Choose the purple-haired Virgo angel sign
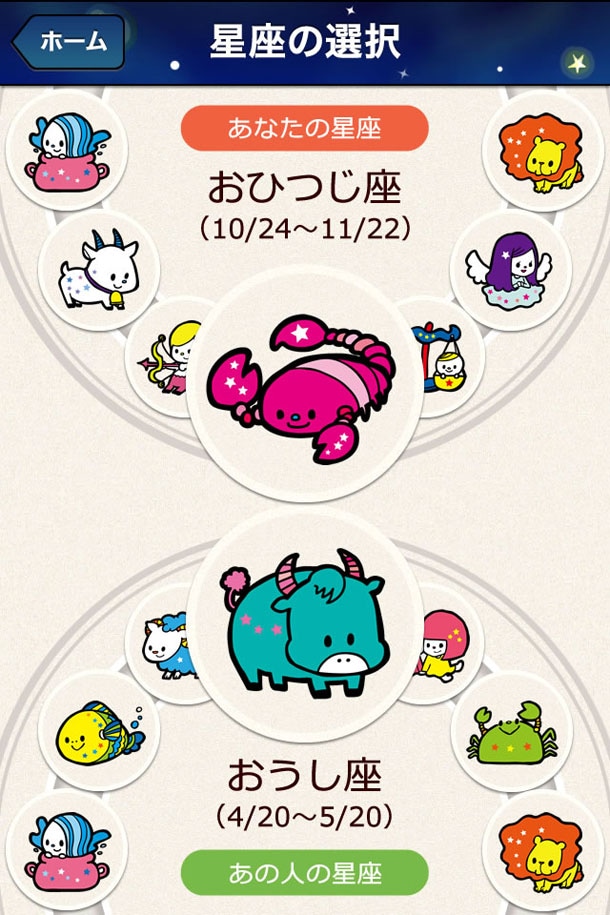The width and height of the screenshot is (610, 915). click(510, 265)
